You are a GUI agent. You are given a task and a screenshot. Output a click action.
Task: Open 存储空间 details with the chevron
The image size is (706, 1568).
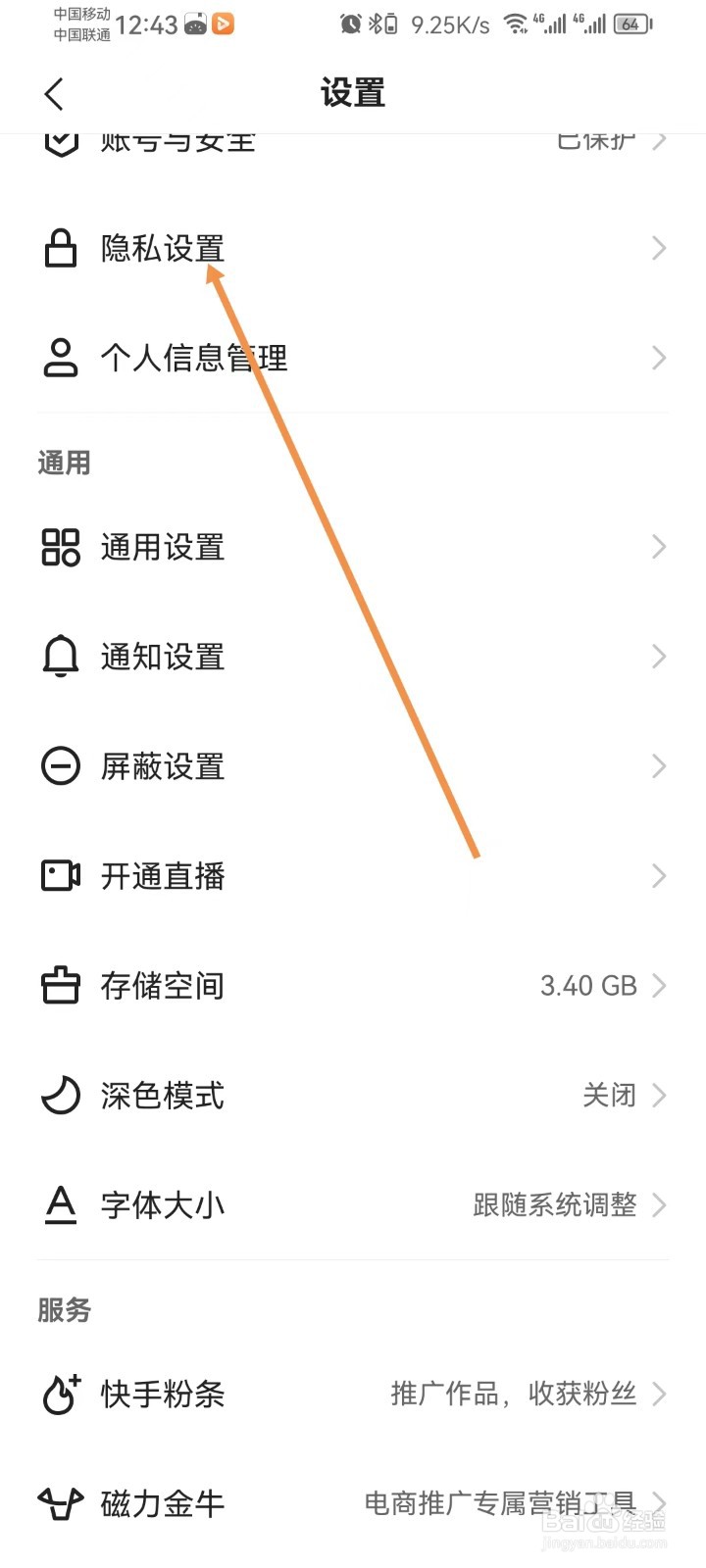pyautogui.click(x=657, y=985)
